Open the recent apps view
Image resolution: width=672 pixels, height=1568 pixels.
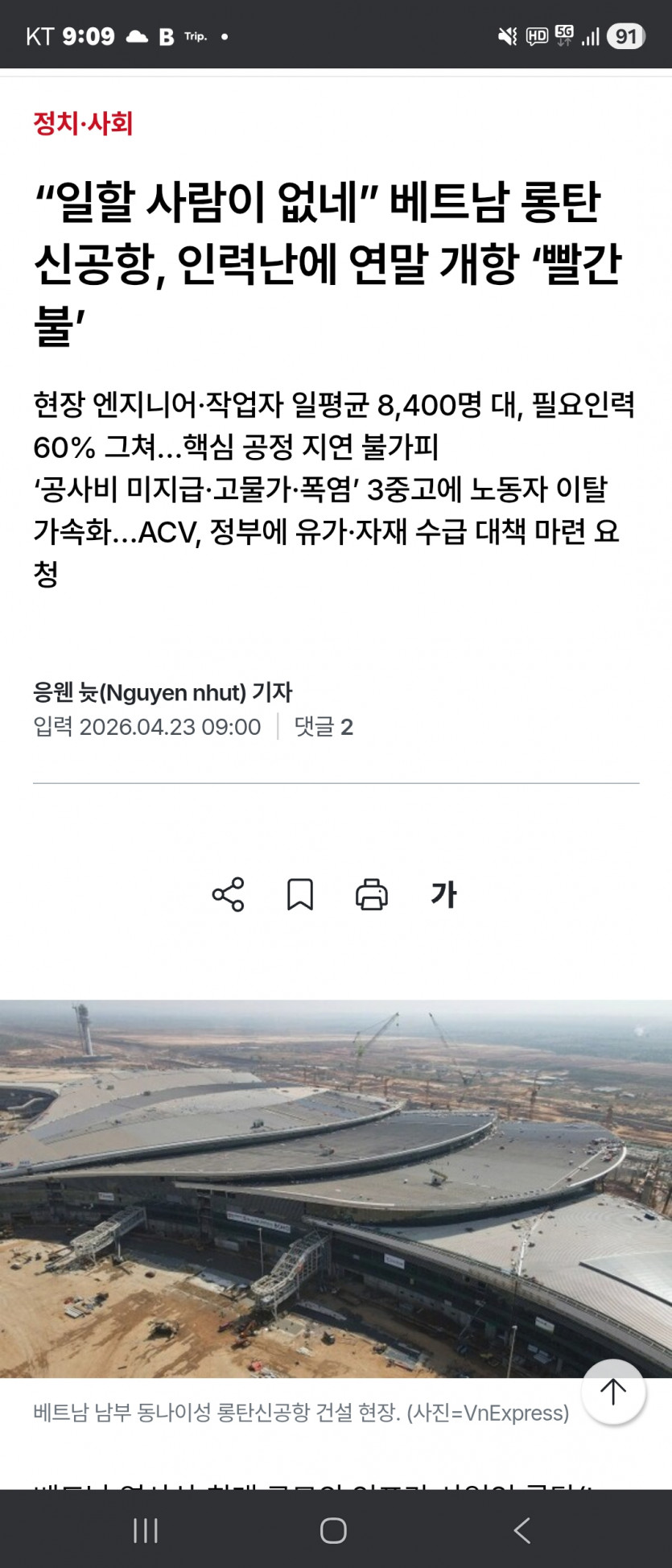click(x=146, y=1530)
